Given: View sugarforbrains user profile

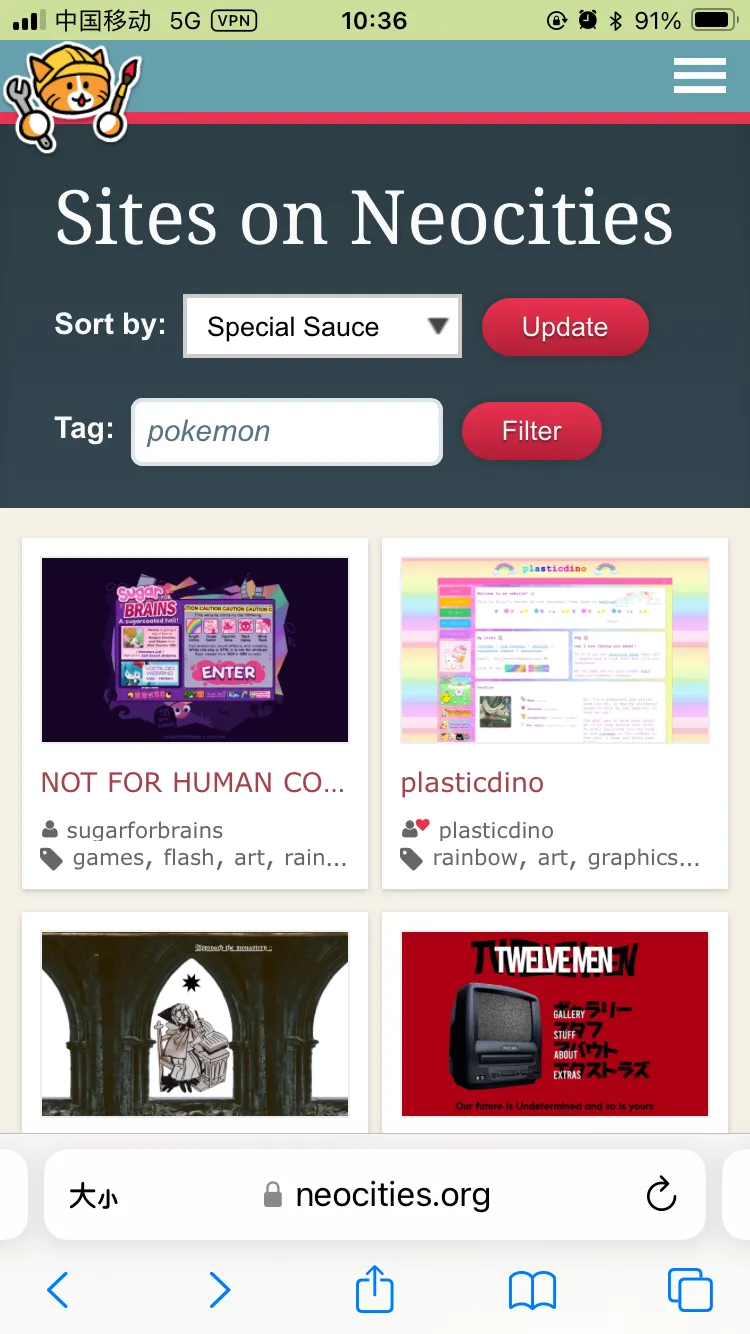Looking at the screenshot, I should (144, 830).
